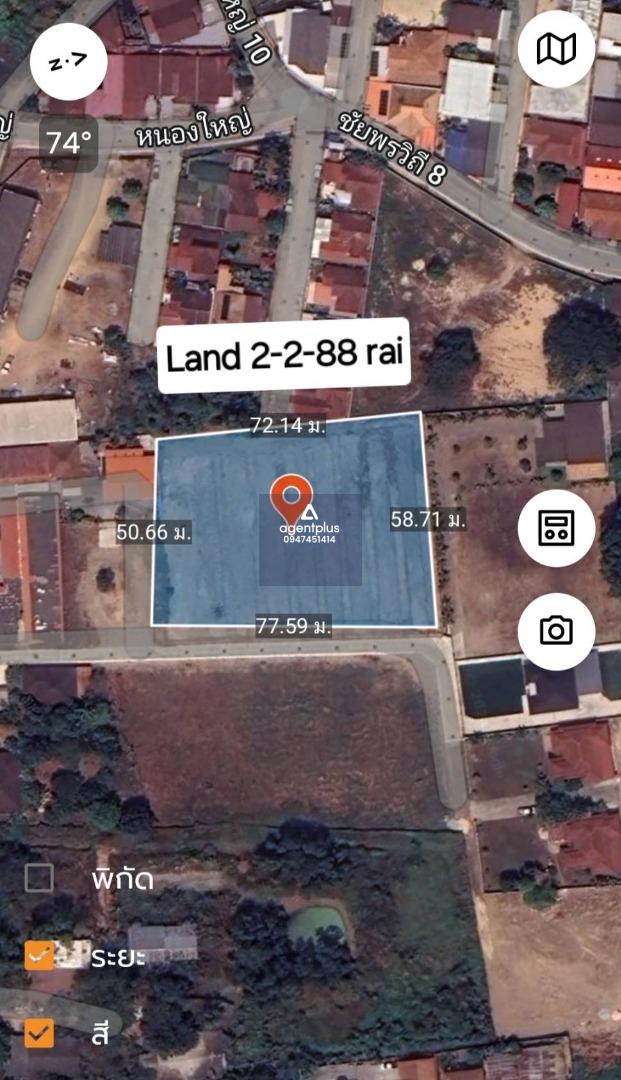Uncheck the ระยะ distance checkbox
The height and width of the screenshot is (1080, 621).
(x=39, y=956)
